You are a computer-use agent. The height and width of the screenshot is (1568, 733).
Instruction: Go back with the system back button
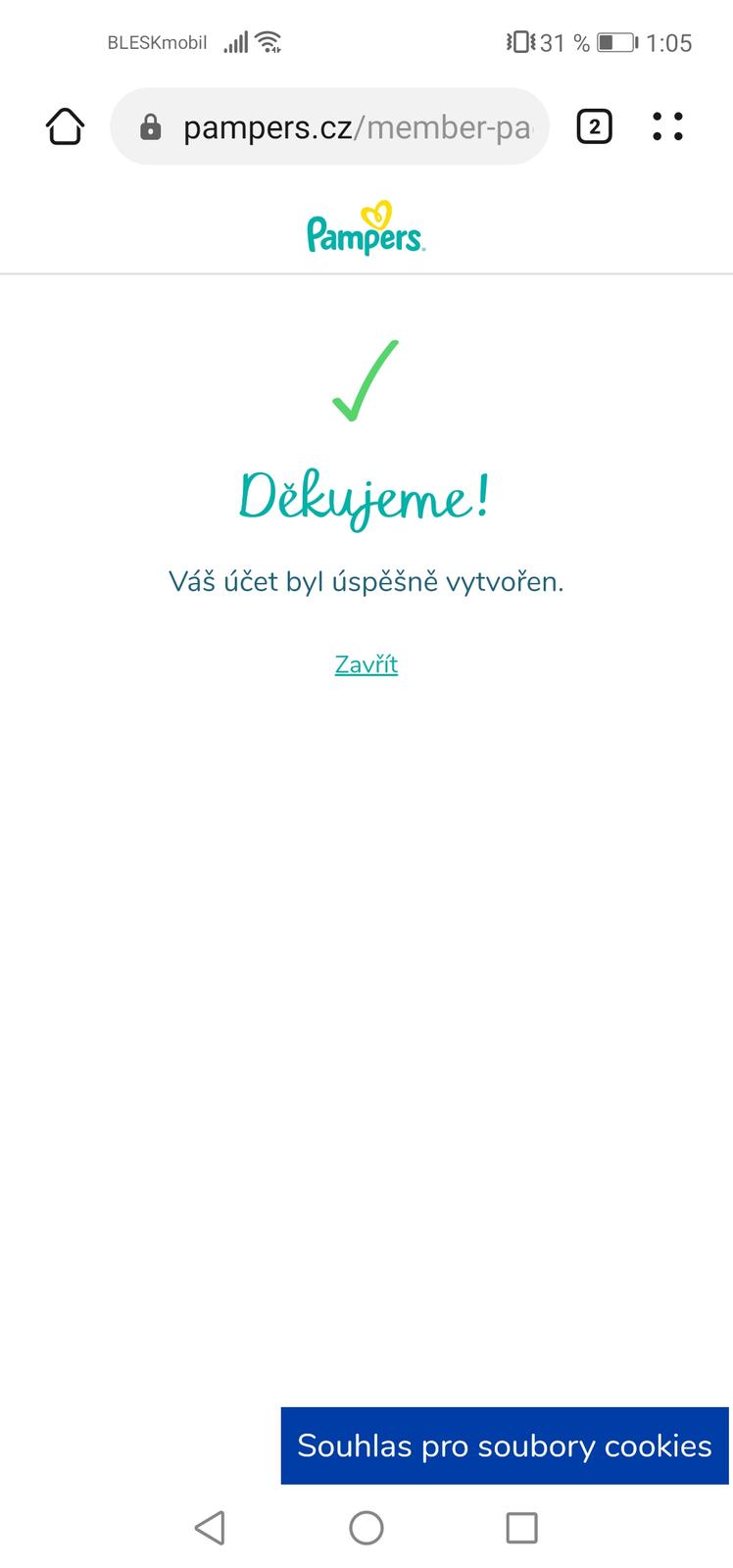[210, 1527]
